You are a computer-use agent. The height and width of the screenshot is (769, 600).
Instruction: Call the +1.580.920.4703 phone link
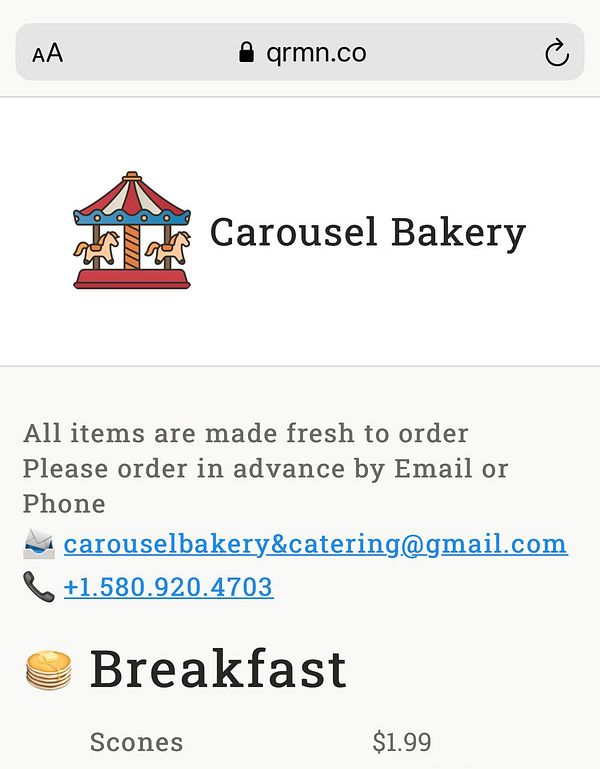(168, 586)
